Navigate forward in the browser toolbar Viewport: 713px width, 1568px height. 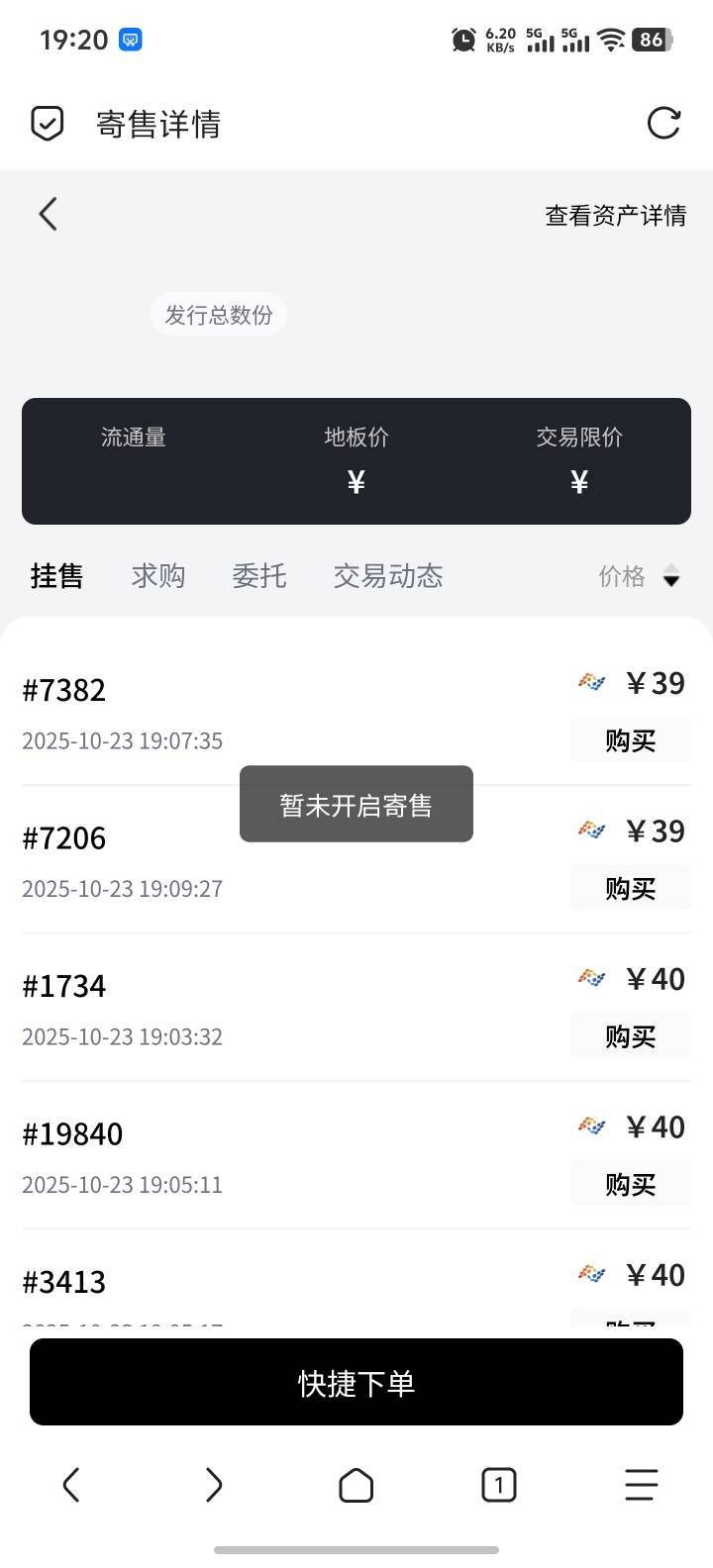pos(214,1485)
